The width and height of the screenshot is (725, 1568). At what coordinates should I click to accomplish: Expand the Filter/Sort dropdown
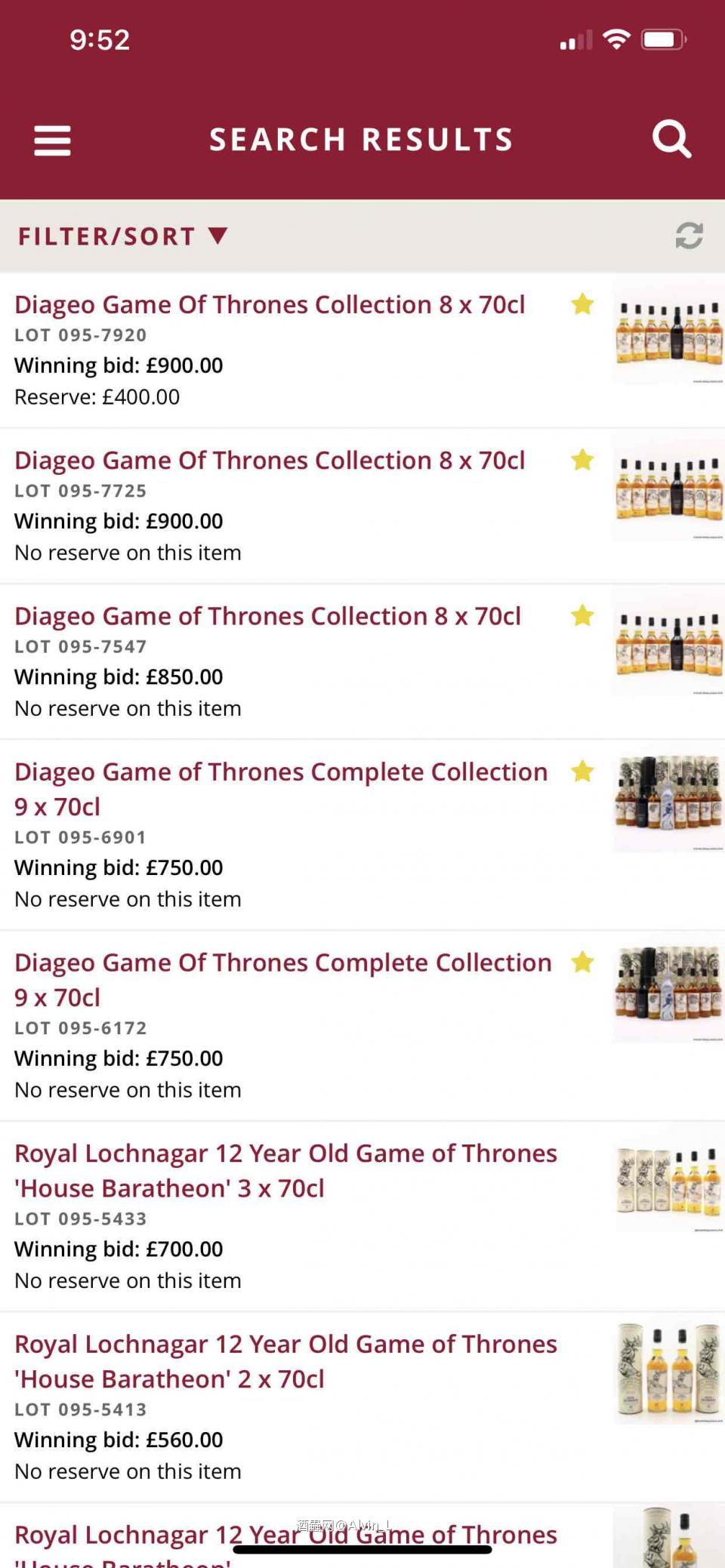pyautogui.click(x=122, y=236)
